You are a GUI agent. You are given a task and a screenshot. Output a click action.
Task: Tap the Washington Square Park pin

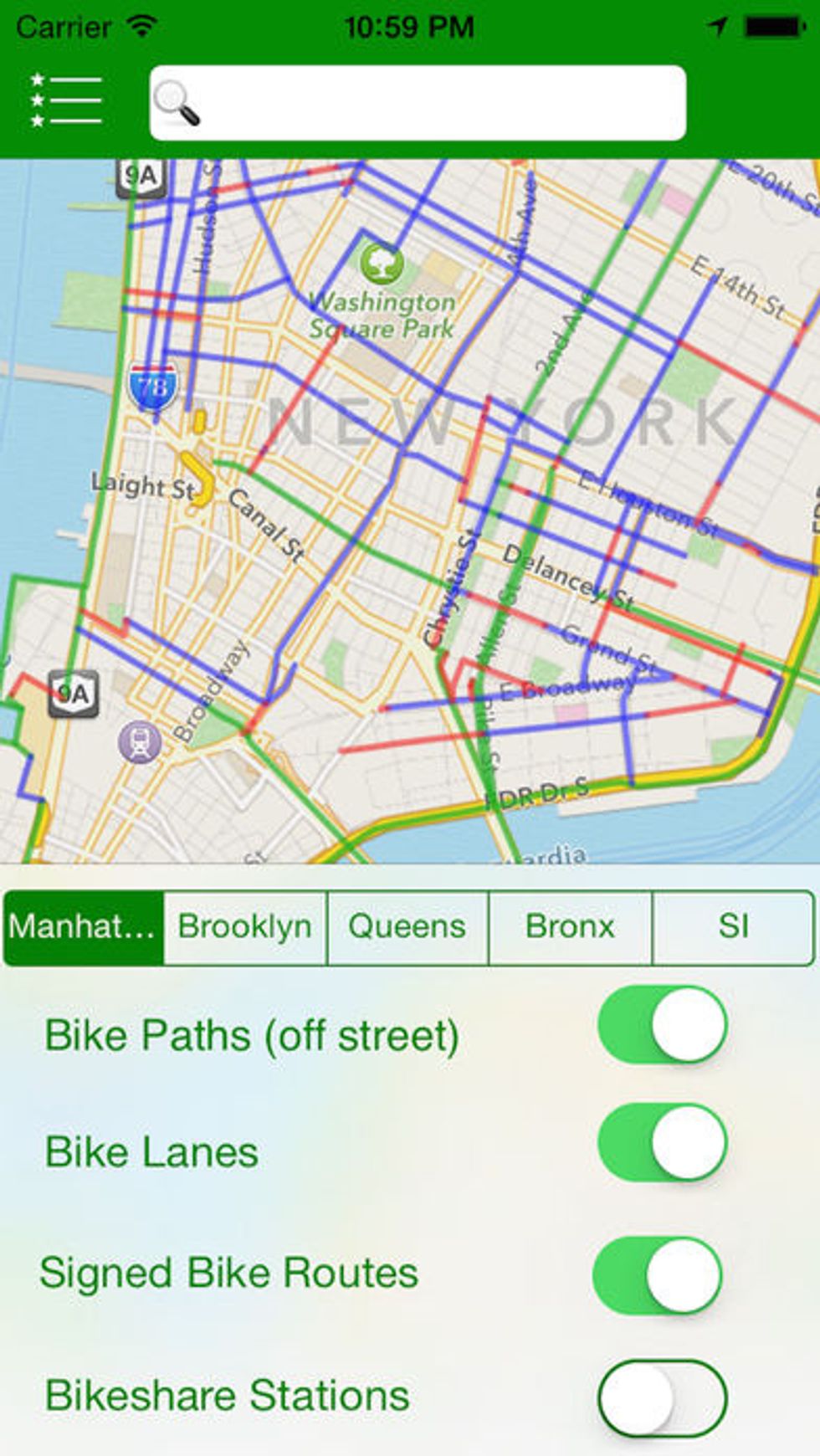[382, 263]
